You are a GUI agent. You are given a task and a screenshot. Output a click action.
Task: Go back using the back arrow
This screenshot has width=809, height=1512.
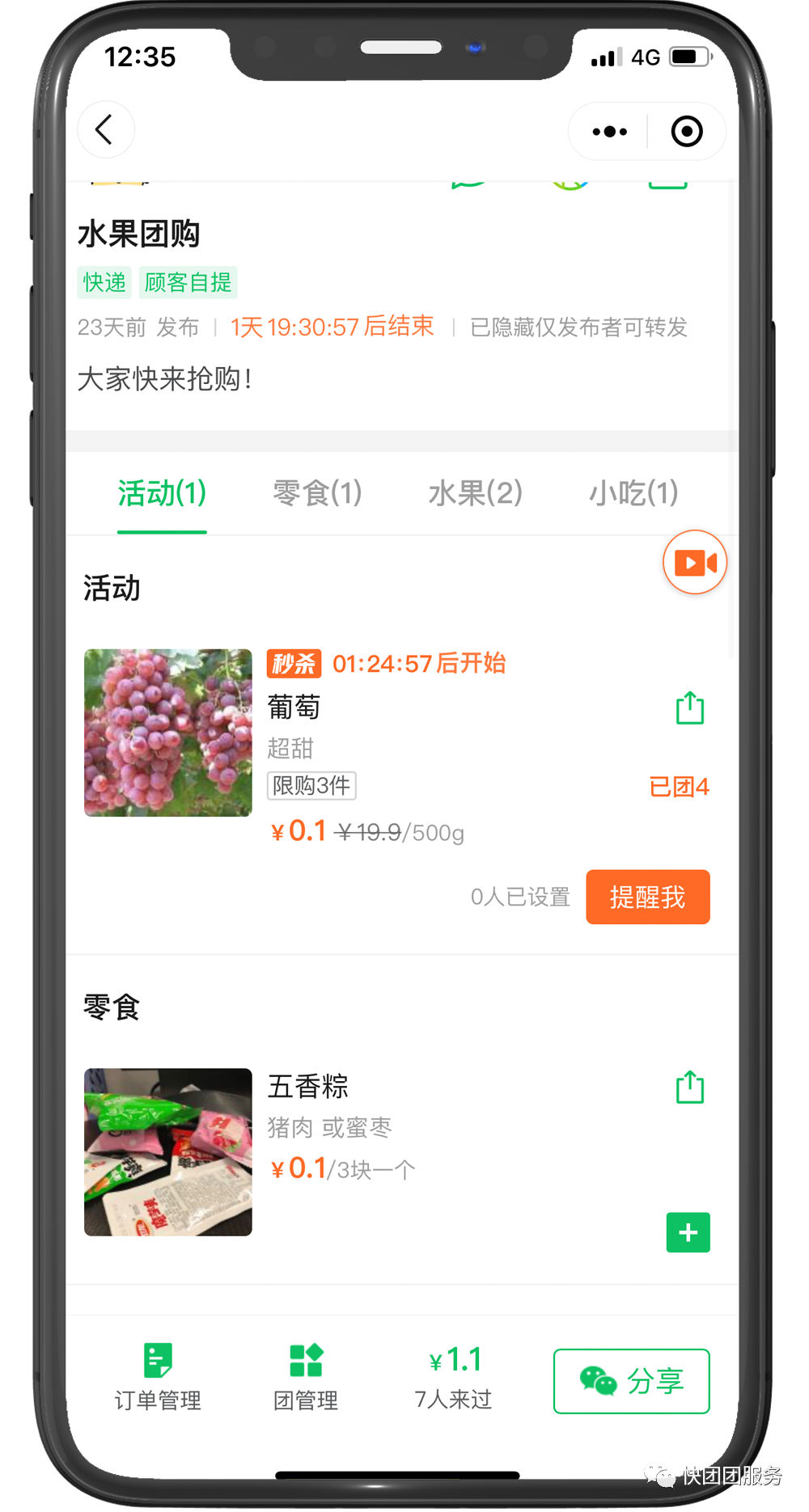[x=105, y=130]
